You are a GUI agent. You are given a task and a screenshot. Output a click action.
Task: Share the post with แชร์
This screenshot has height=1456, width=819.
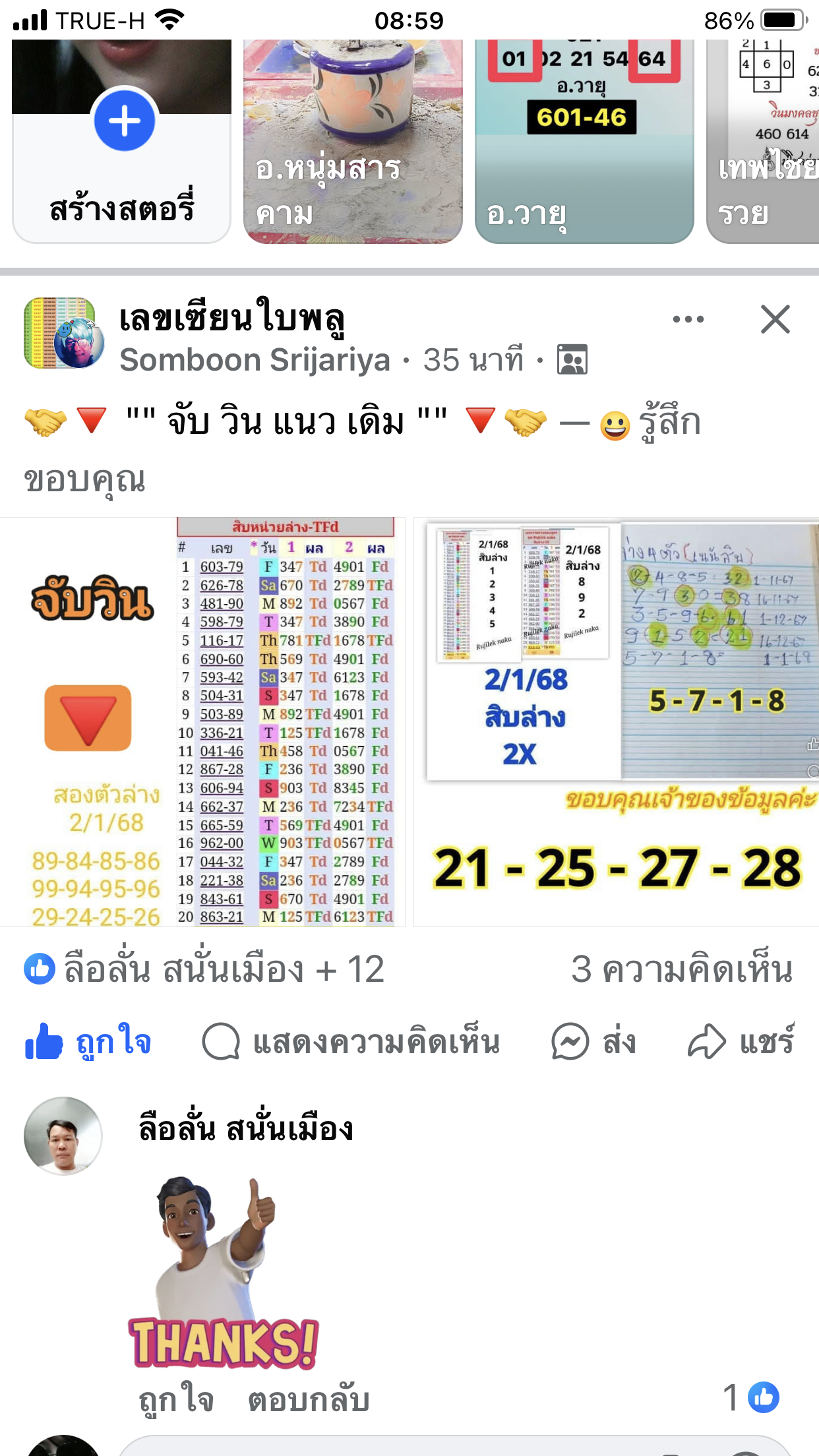click(741, 1042)
